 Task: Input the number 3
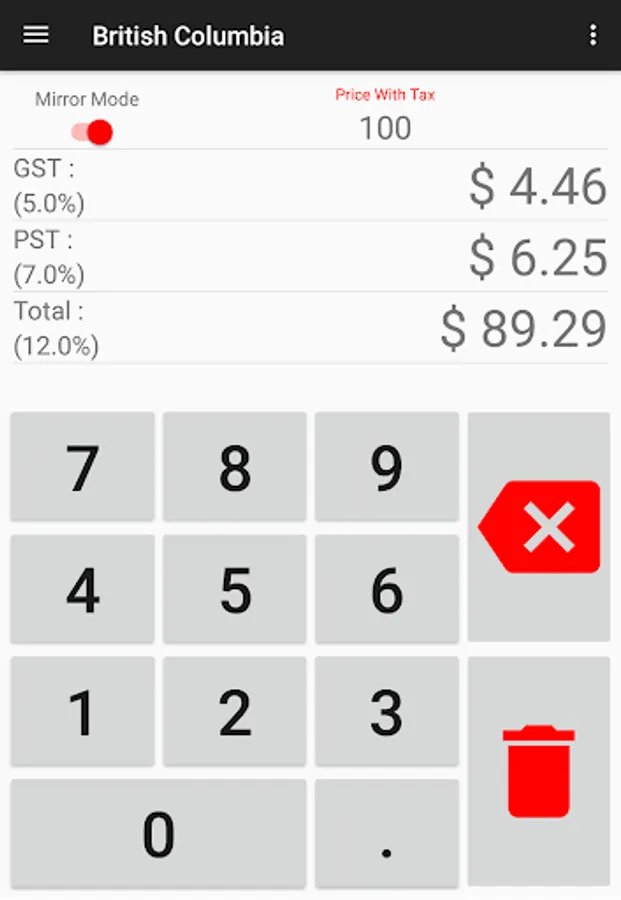point(387,711)
